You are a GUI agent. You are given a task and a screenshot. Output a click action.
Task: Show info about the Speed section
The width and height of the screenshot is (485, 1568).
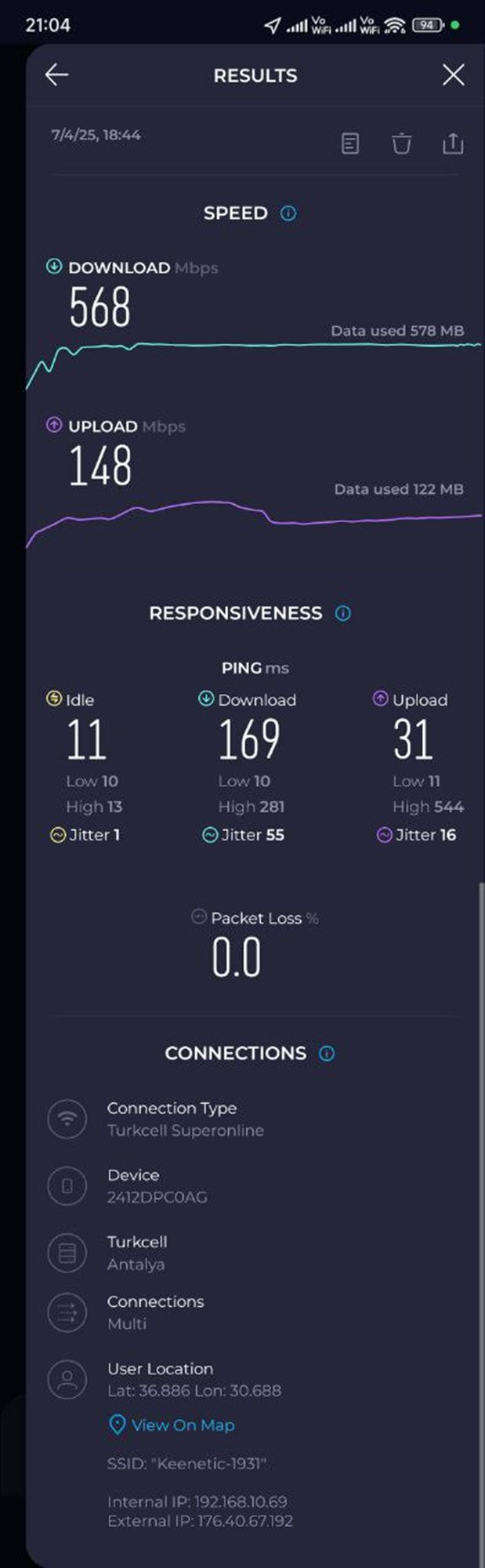pyautogui.click(x=288, y=213)
